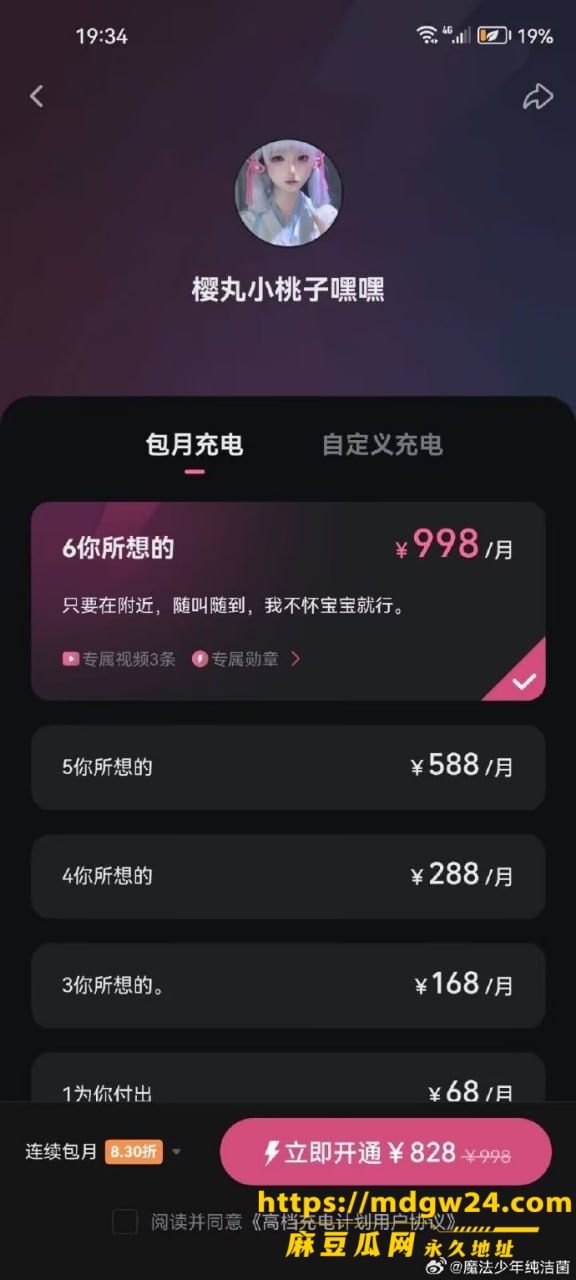Choose the ¥998/月 6你所想的 plan
The width and height of the screenshot is (576, 1280).
click(x=288, y=600)
